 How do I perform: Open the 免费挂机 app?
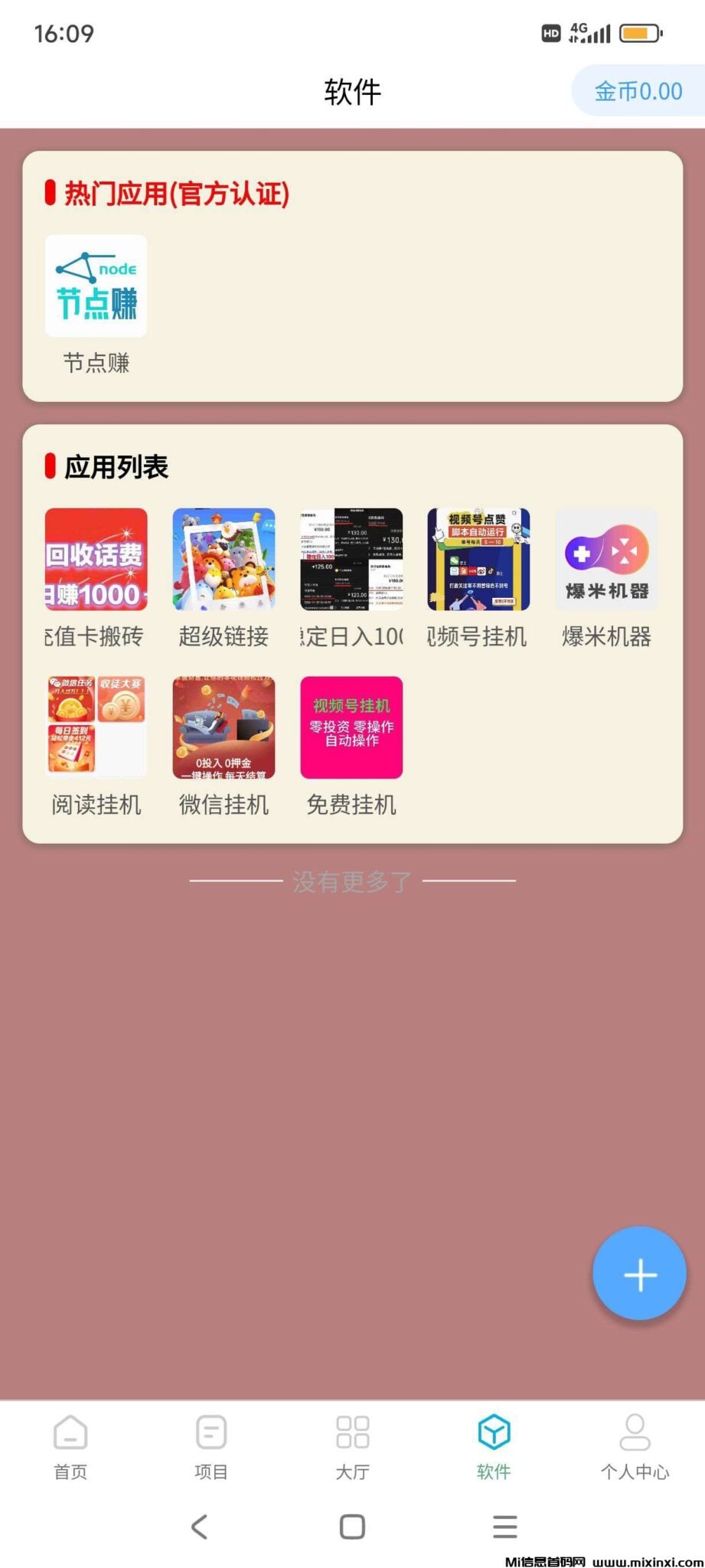351,727
